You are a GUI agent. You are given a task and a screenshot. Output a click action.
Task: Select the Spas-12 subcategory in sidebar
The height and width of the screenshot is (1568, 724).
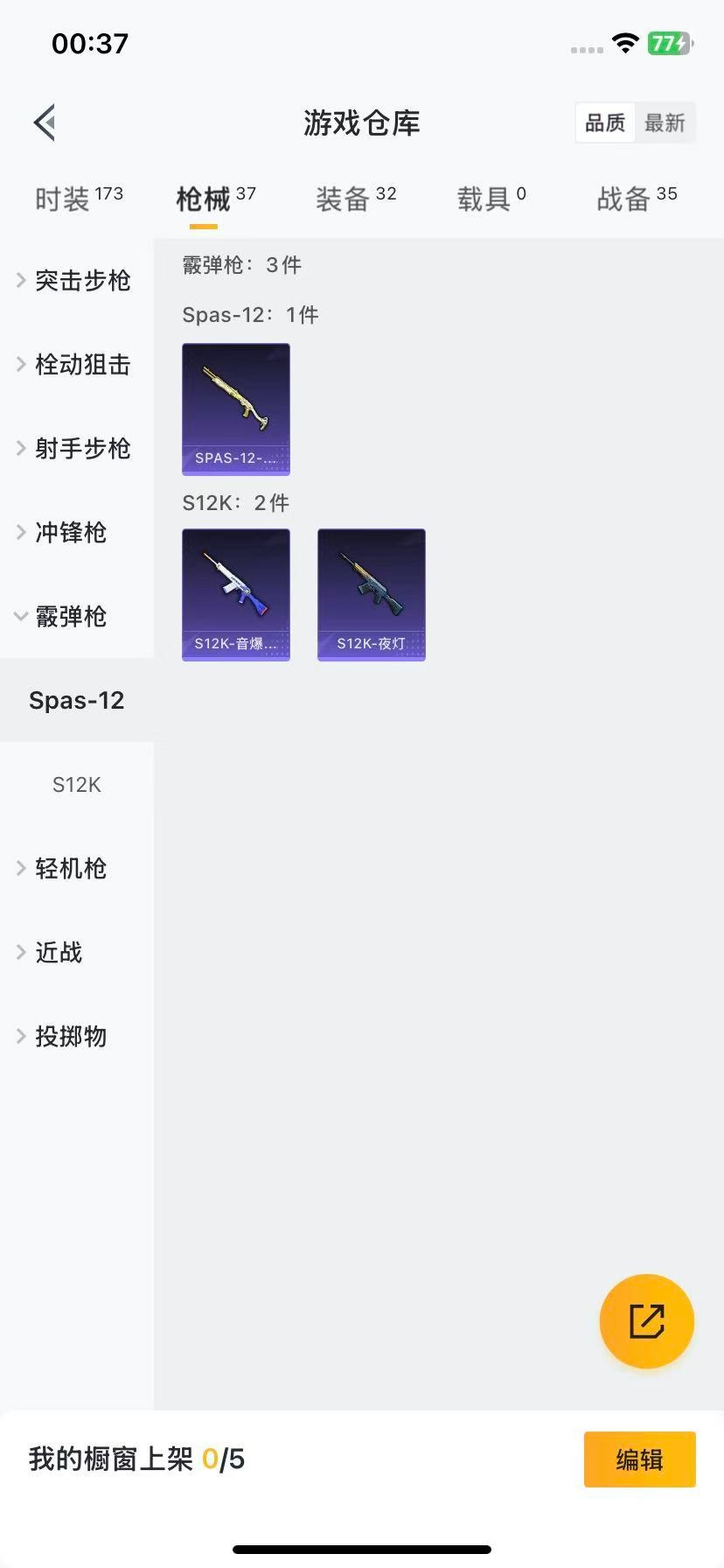[x=76, y=700]
